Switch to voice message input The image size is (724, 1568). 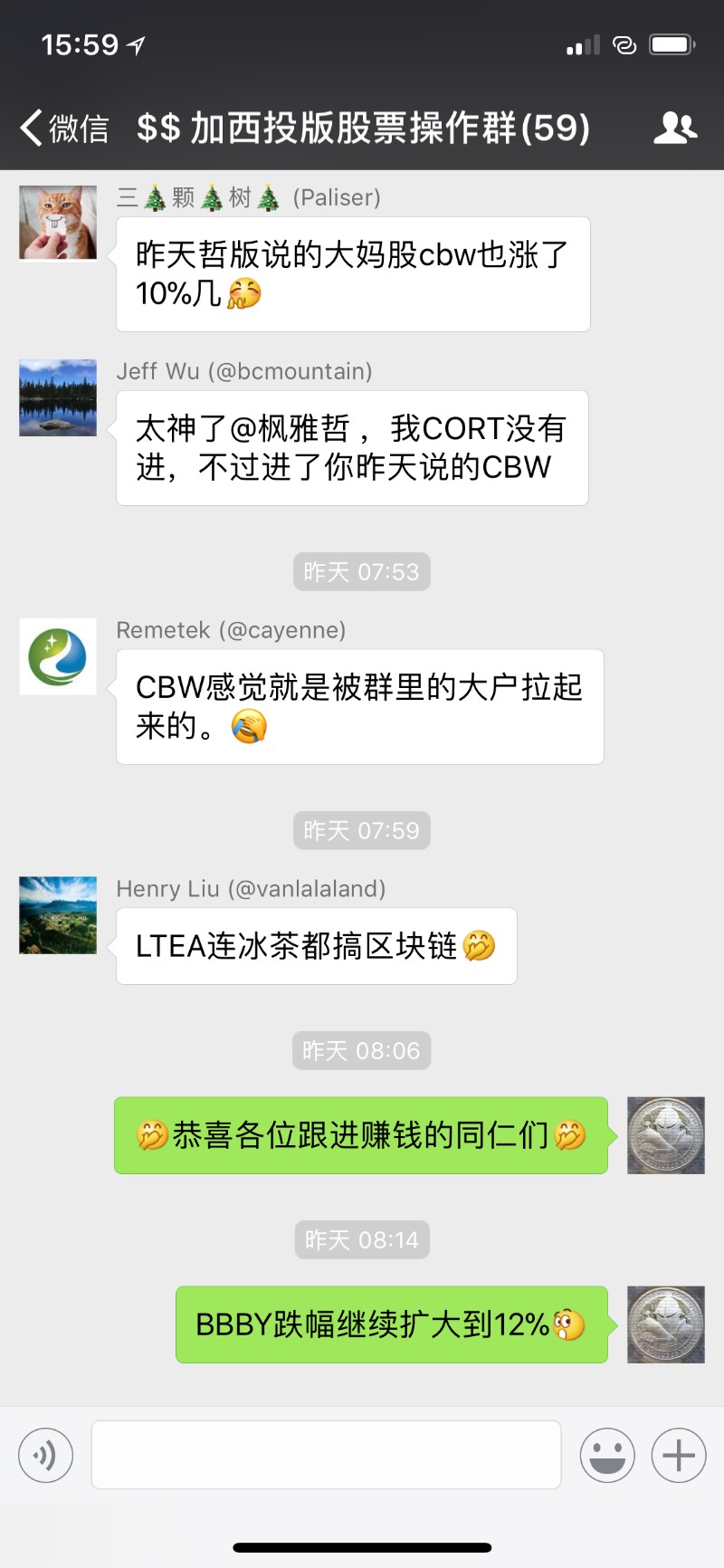click(x=45, y=1455)
